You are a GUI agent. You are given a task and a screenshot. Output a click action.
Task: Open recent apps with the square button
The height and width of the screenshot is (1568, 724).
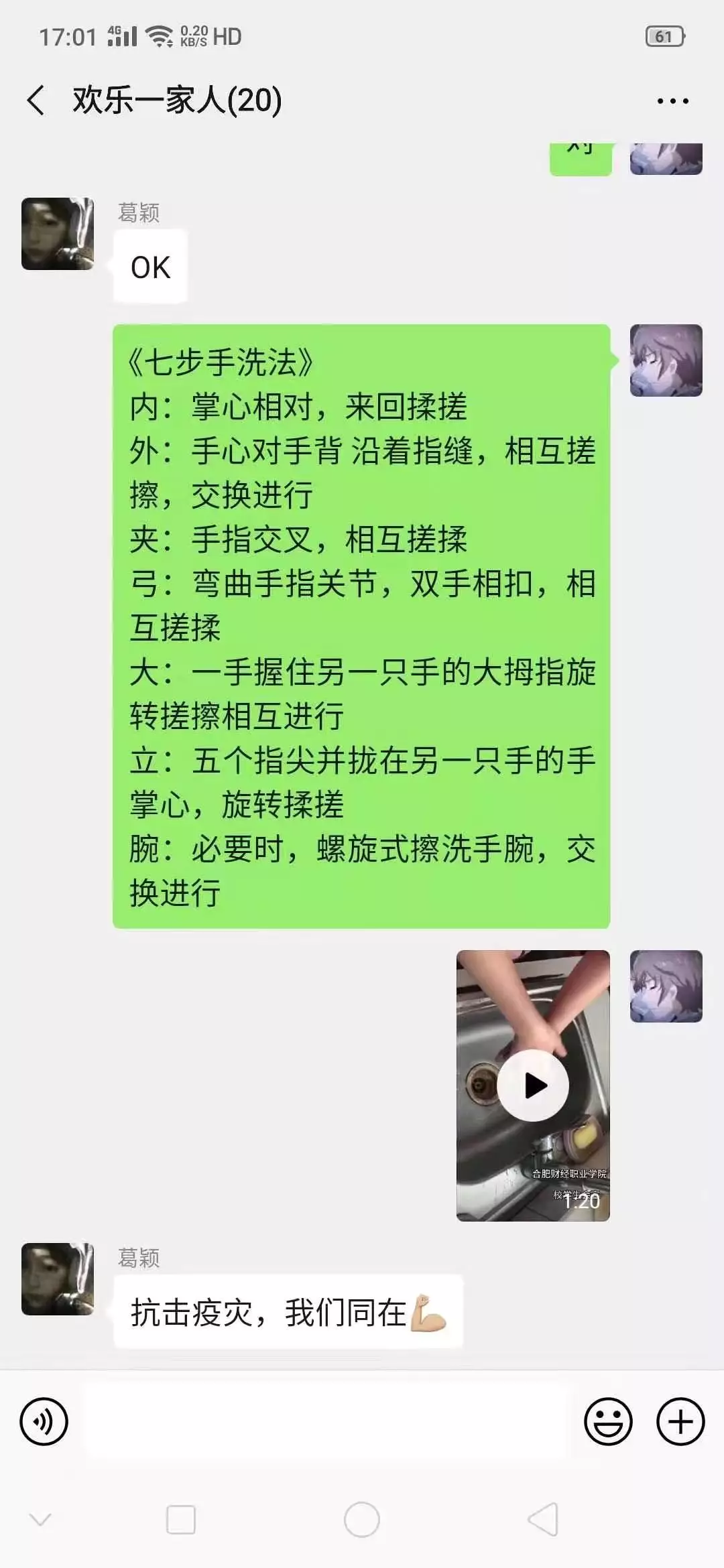click(x=181, y=1519)
